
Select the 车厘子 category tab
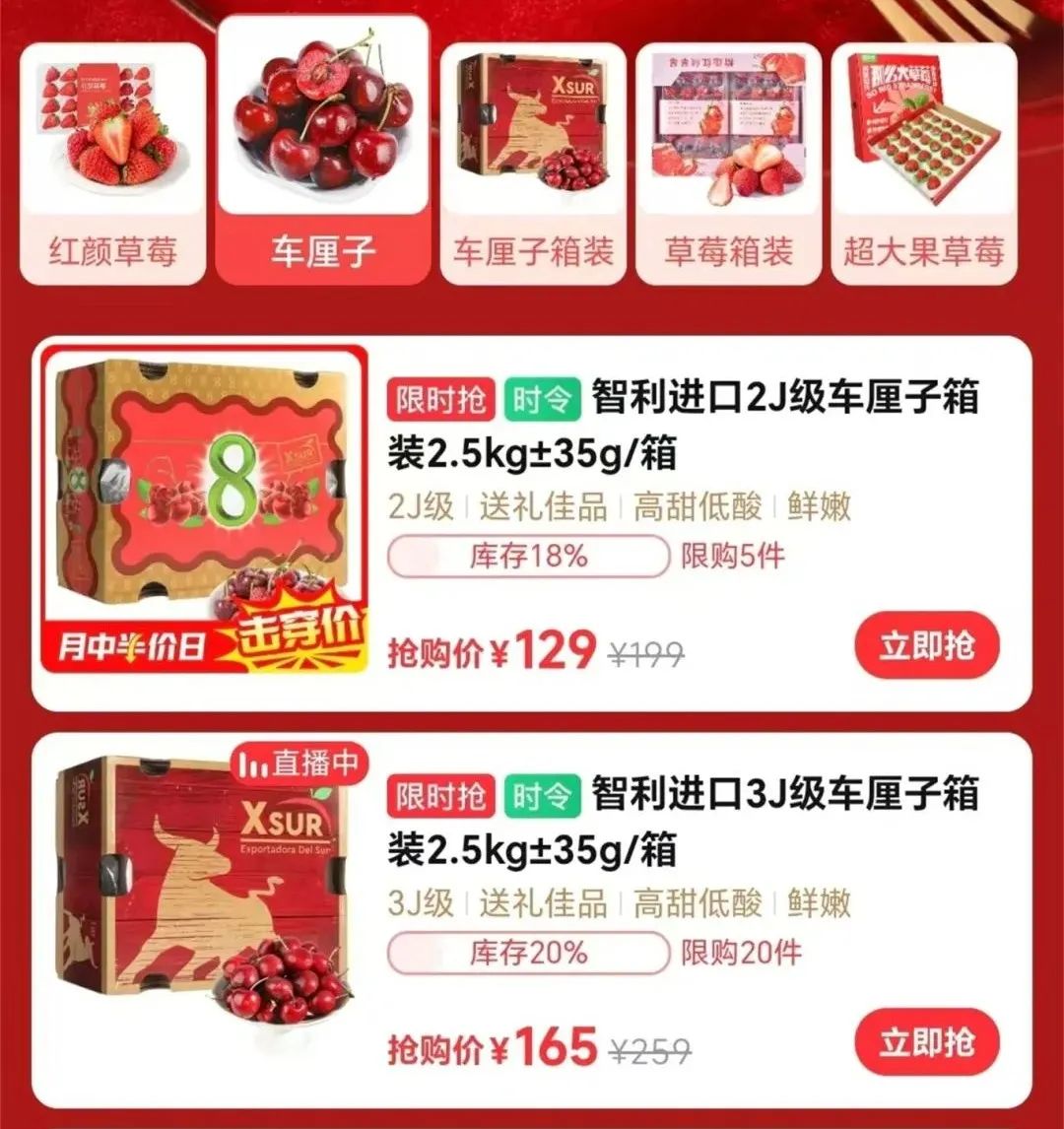coord(323,150)
